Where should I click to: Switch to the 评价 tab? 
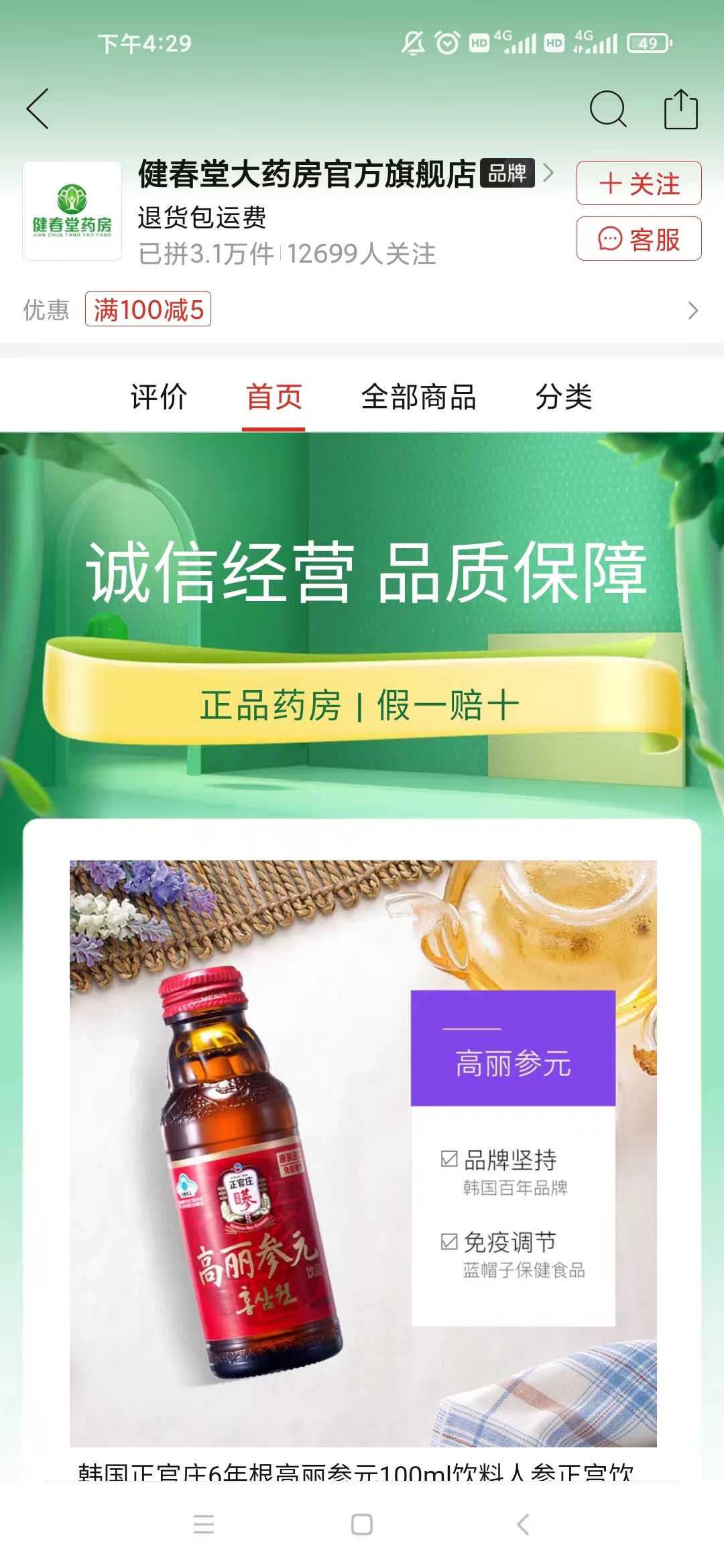[x=159, y=397]
